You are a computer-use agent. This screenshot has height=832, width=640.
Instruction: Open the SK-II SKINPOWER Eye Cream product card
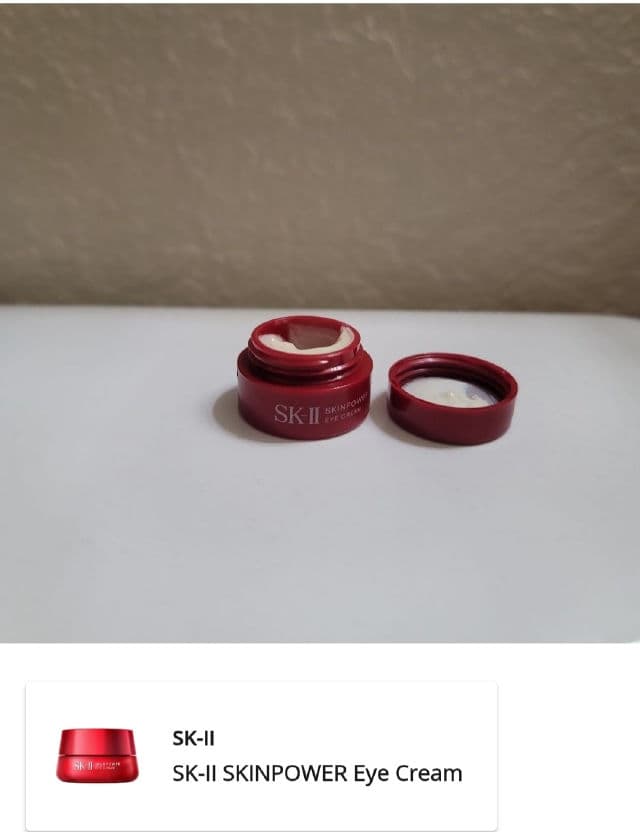coord(261,756)
